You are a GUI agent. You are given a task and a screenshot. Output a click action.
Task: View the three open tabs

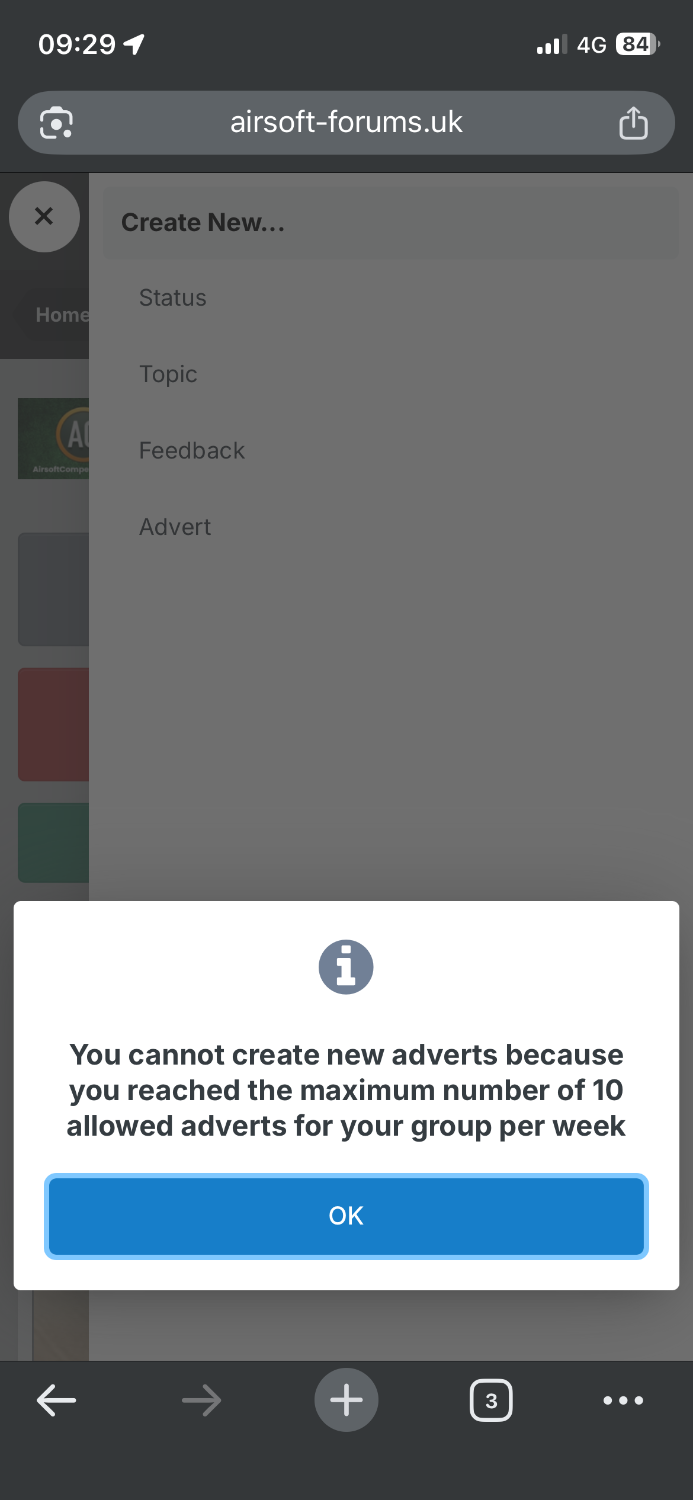[490, 1400]
